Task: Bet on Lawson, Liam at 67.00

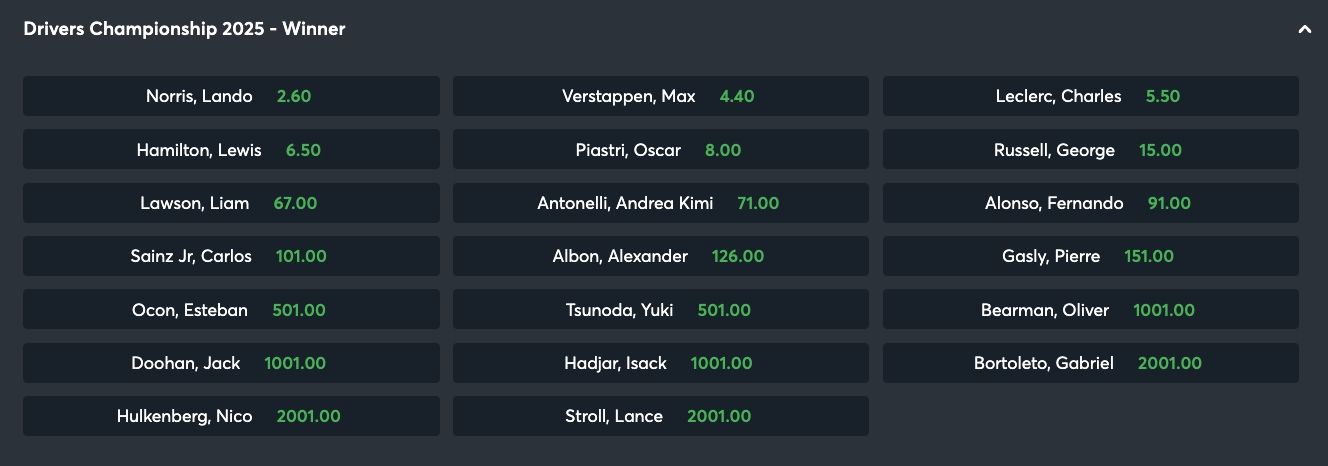Action: click(x=231, y=203)
